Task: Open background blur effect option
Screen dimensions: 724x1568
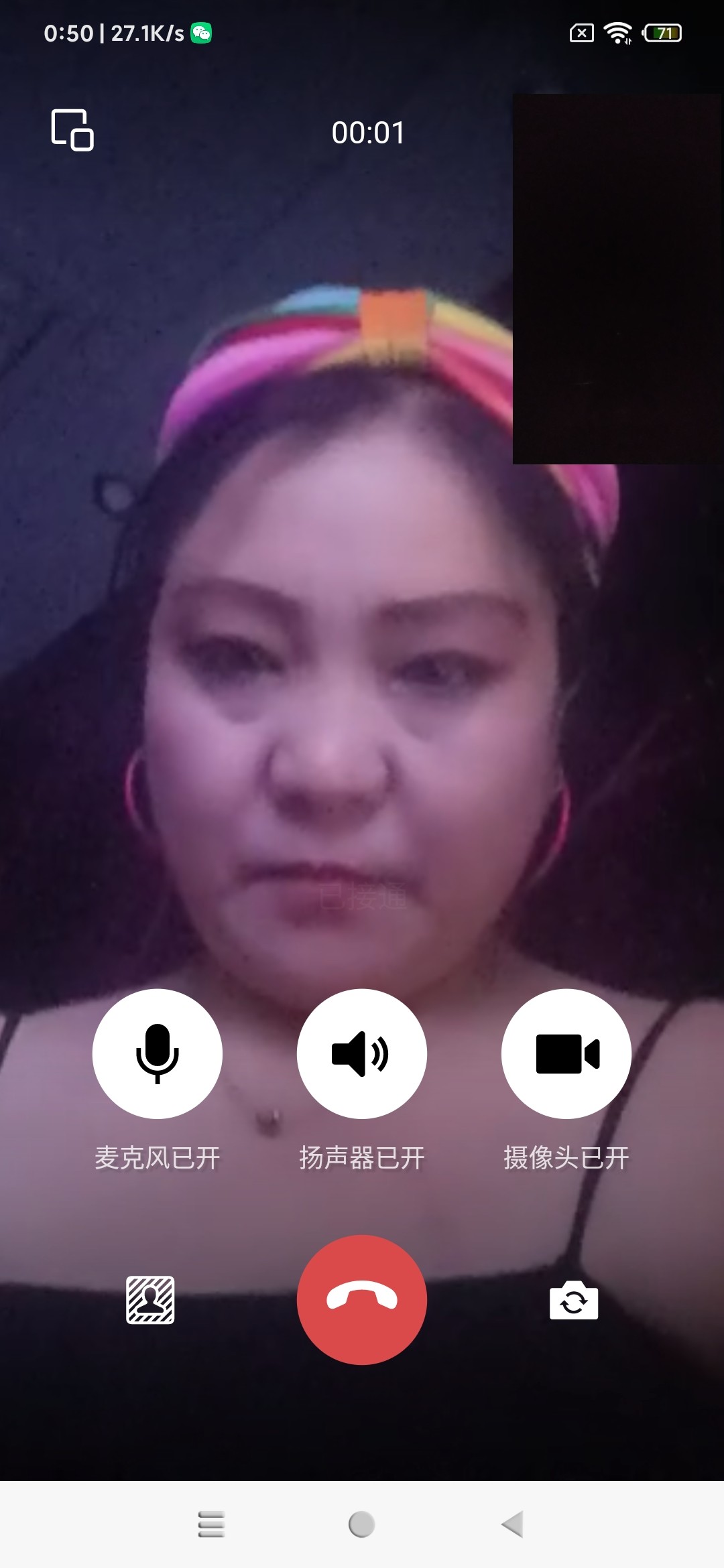Action: point(150,1300)
